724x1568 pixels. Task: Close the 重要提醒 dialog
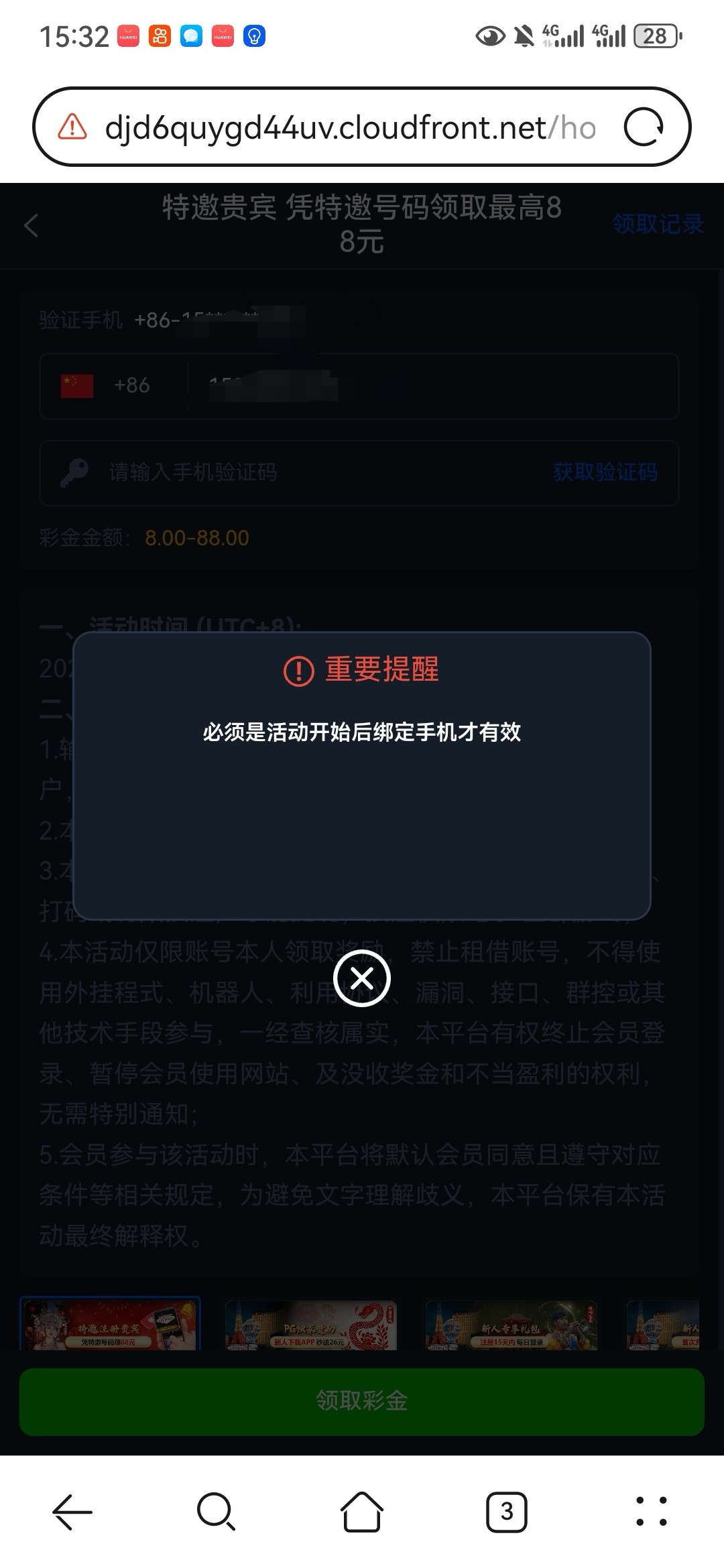(x=362, y=978)
